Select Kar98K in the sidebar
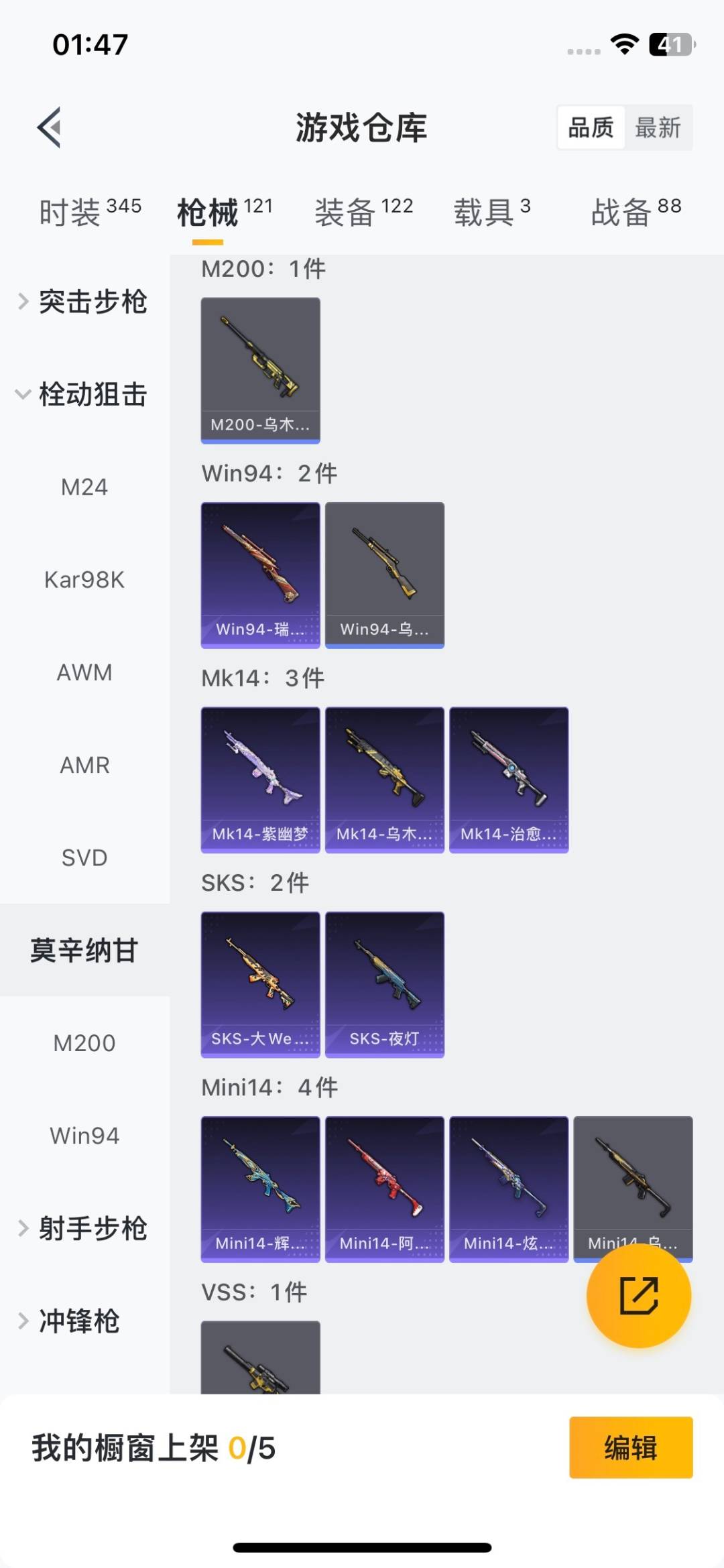724x1568 pixels. pyautogui.click(x=84, y=580)
